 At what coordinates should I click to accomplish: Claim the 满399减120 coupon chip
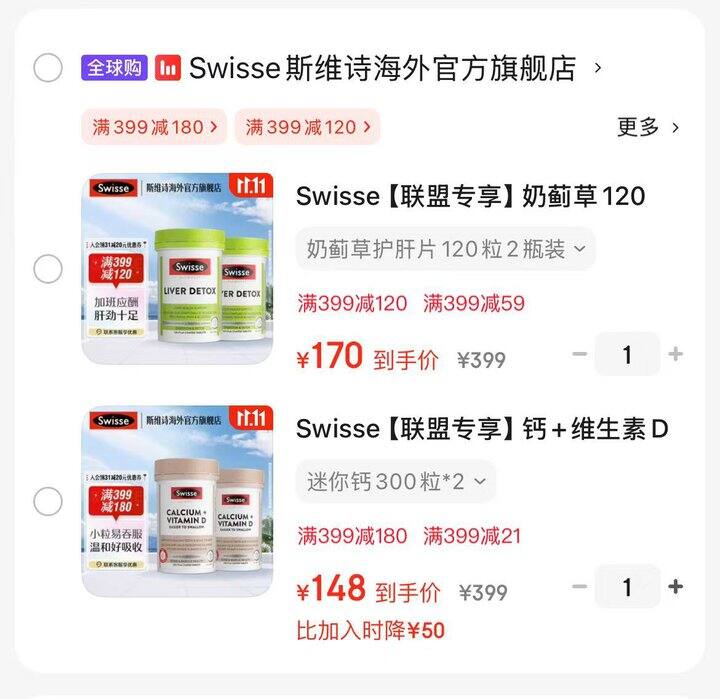click(307, 127)
